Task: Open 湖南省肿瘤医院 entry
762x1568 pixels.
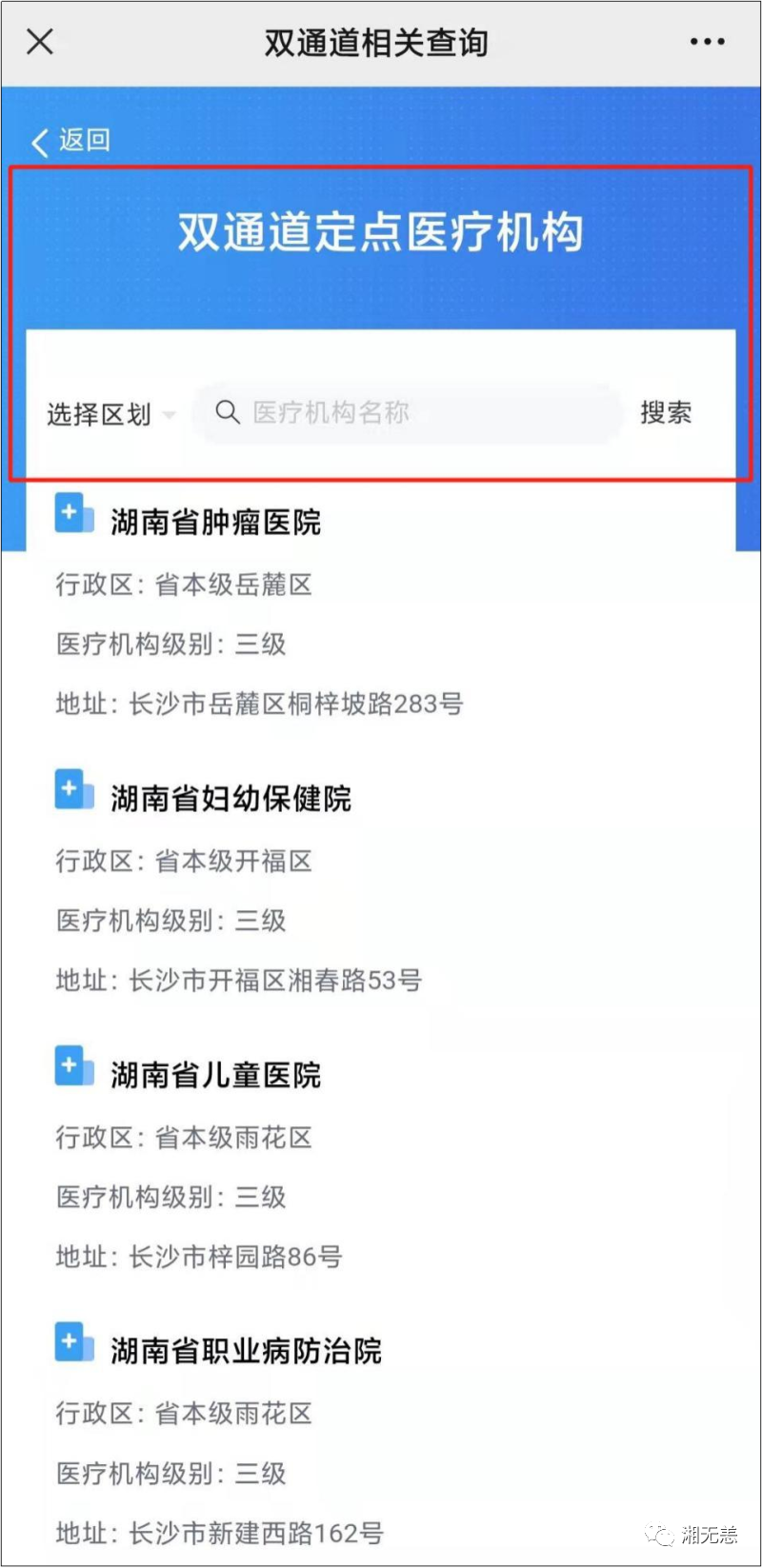Action: (215, 521)
